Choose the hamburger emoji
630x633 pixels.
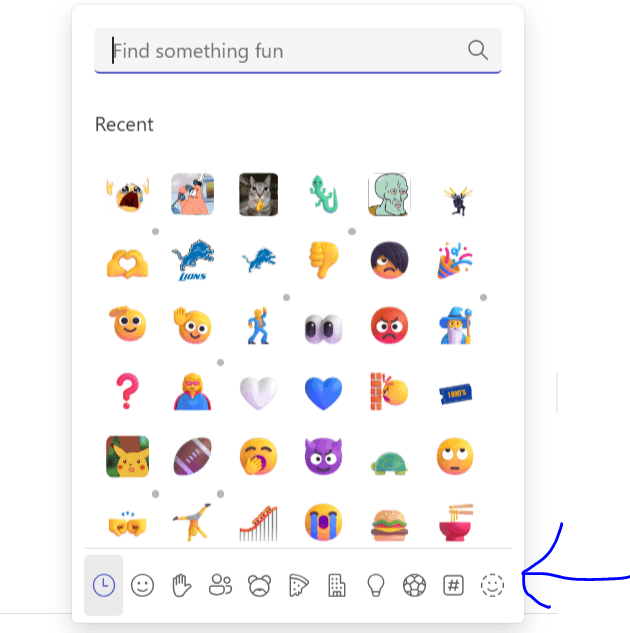pyautogui.click(x=389, y=521)
